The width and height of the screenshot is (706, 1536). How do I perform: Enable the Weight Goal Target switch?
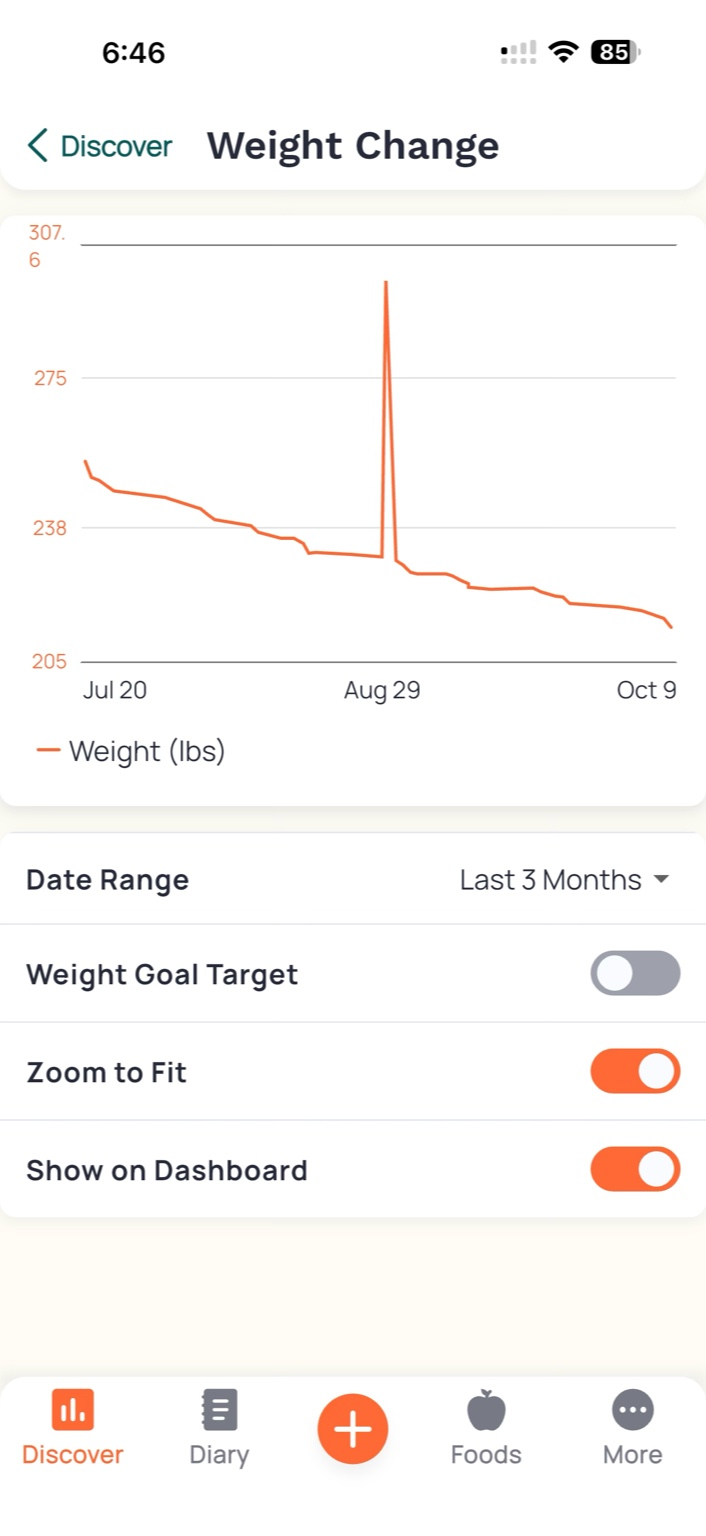click(x=635, y=973)
